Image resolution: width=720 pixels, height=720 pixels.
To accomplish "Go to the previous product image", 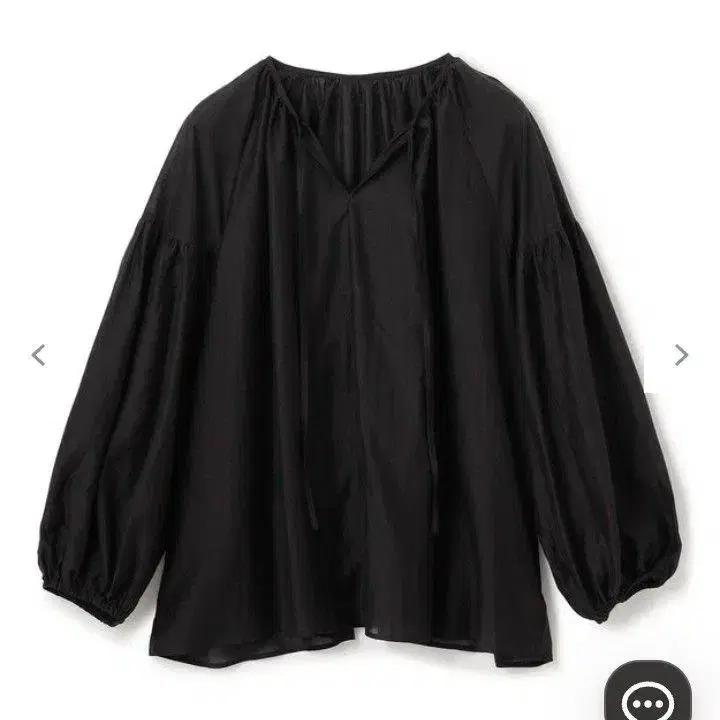I will tap(38, 355).
